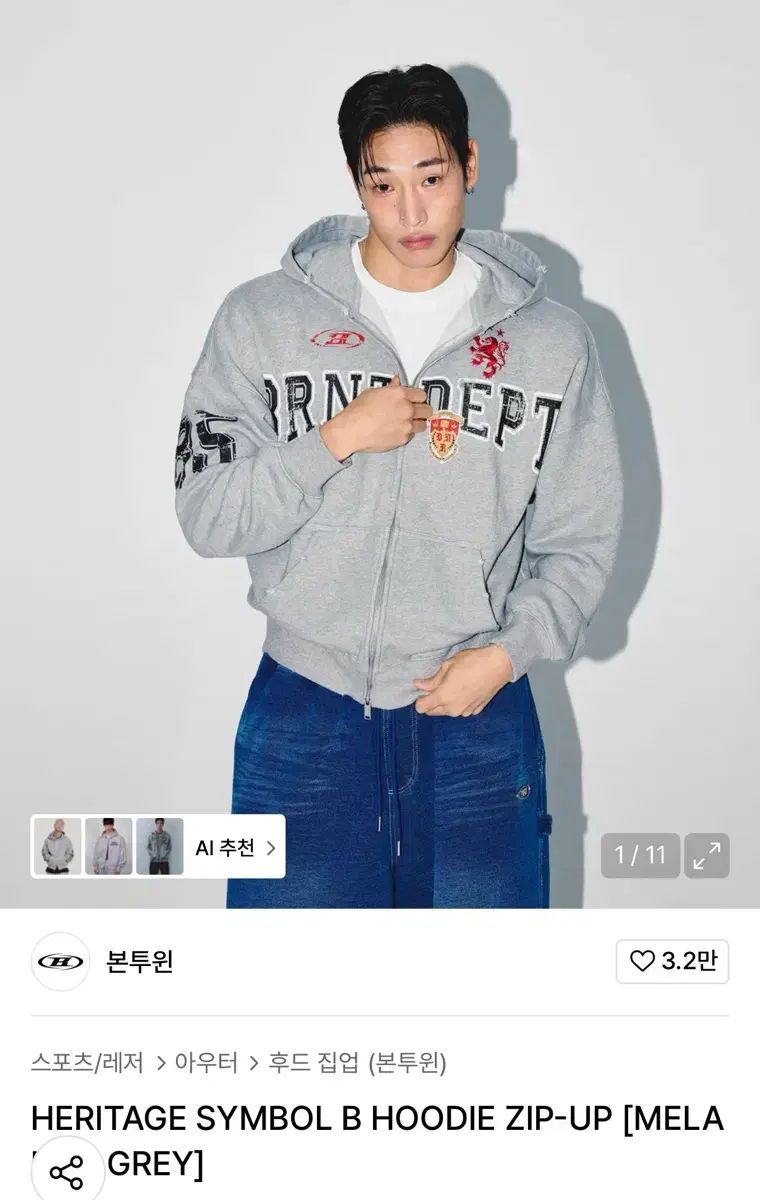Screen dimensions: 760x1200
Task: Share this hoodie product
Action: click(67, 1171)
